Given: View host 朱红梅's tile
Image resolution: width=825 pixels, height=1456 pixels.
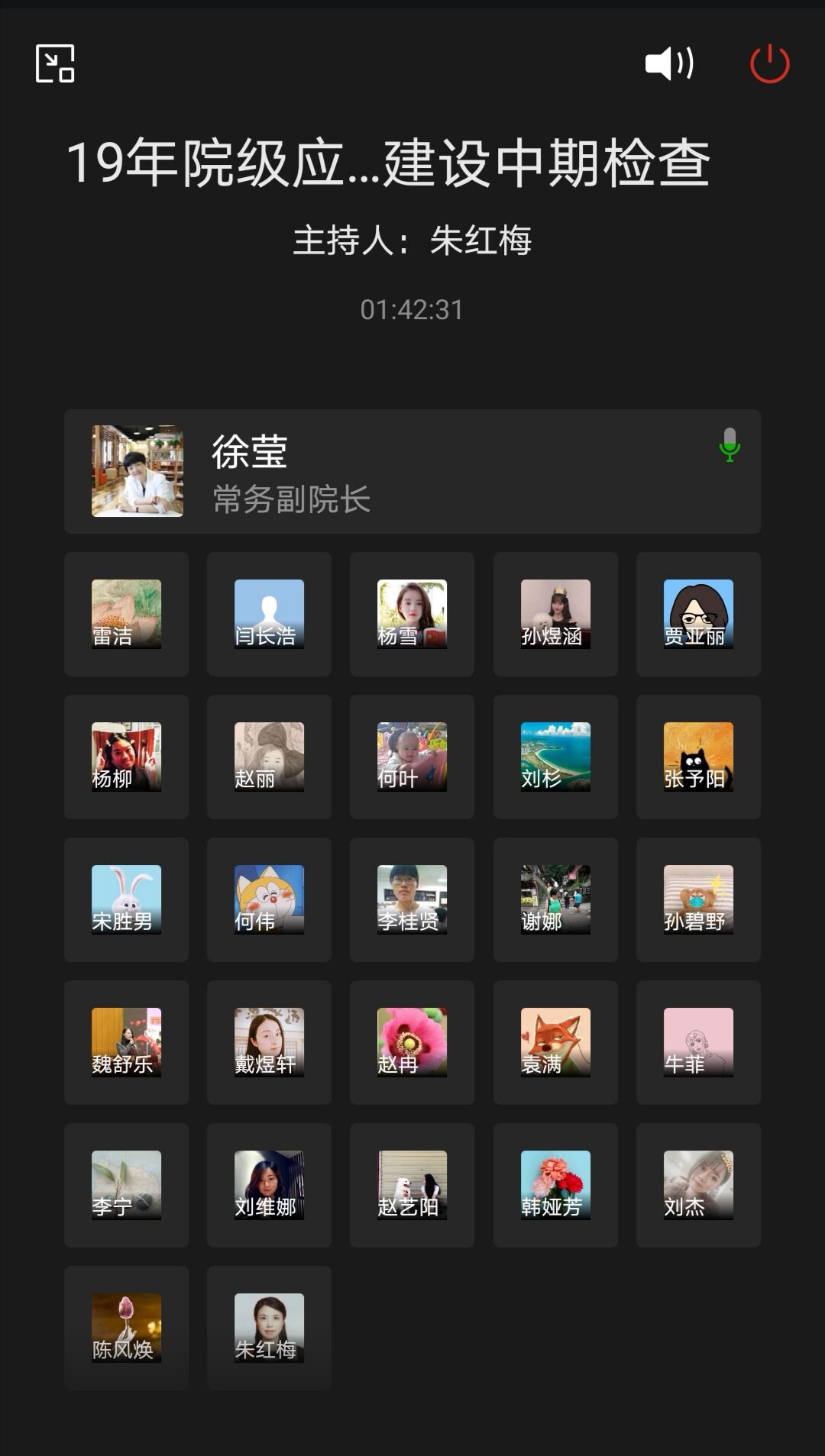Looking at the screenshot, I should (x=269, y=1328).
